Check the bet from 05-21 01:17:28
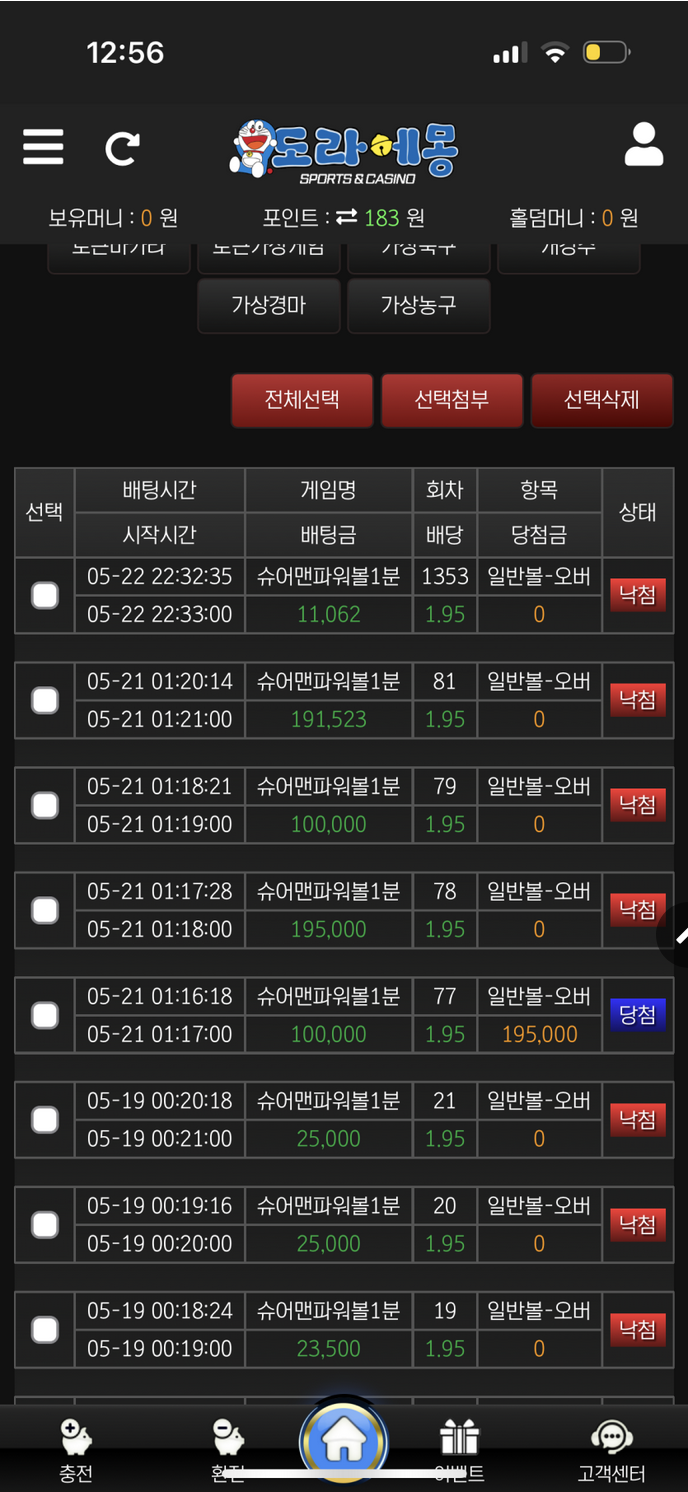The height and width of the screenshot is (1492, 688). [x=45, y=910]
